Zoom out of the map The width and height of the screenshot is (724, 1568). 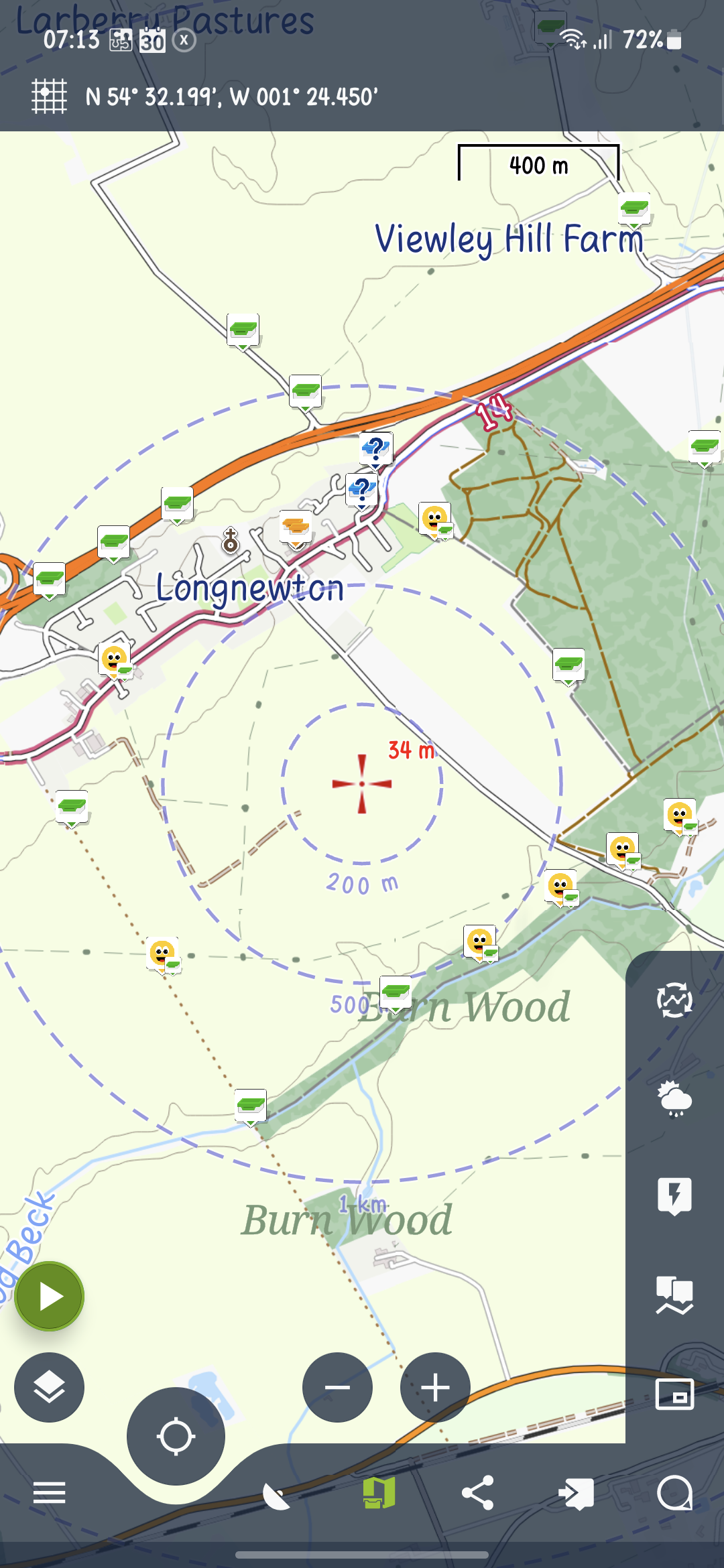coord(337,1387)
